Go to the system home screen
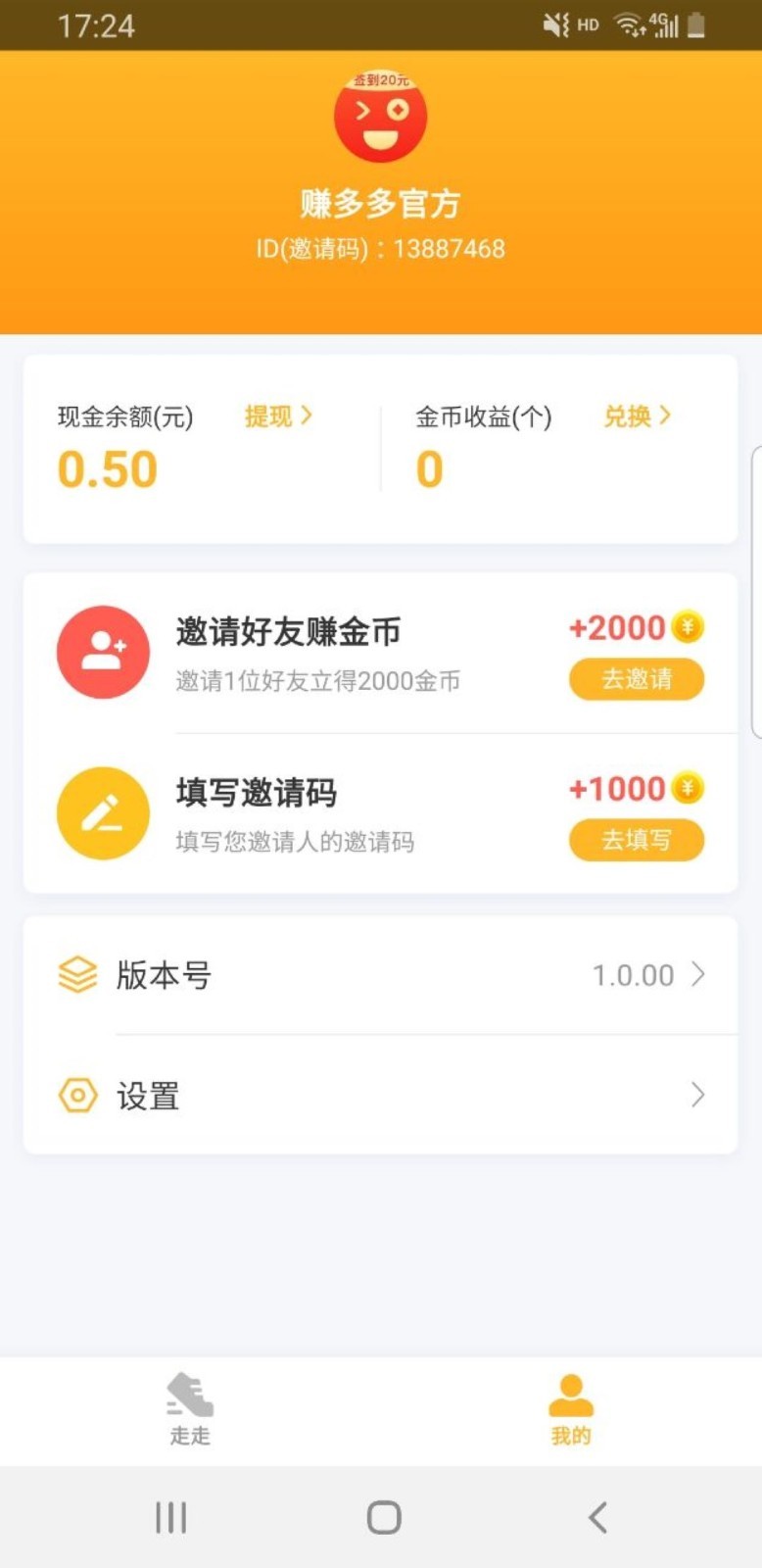This screenshot has height=1568, width=762. point(384,1518)
